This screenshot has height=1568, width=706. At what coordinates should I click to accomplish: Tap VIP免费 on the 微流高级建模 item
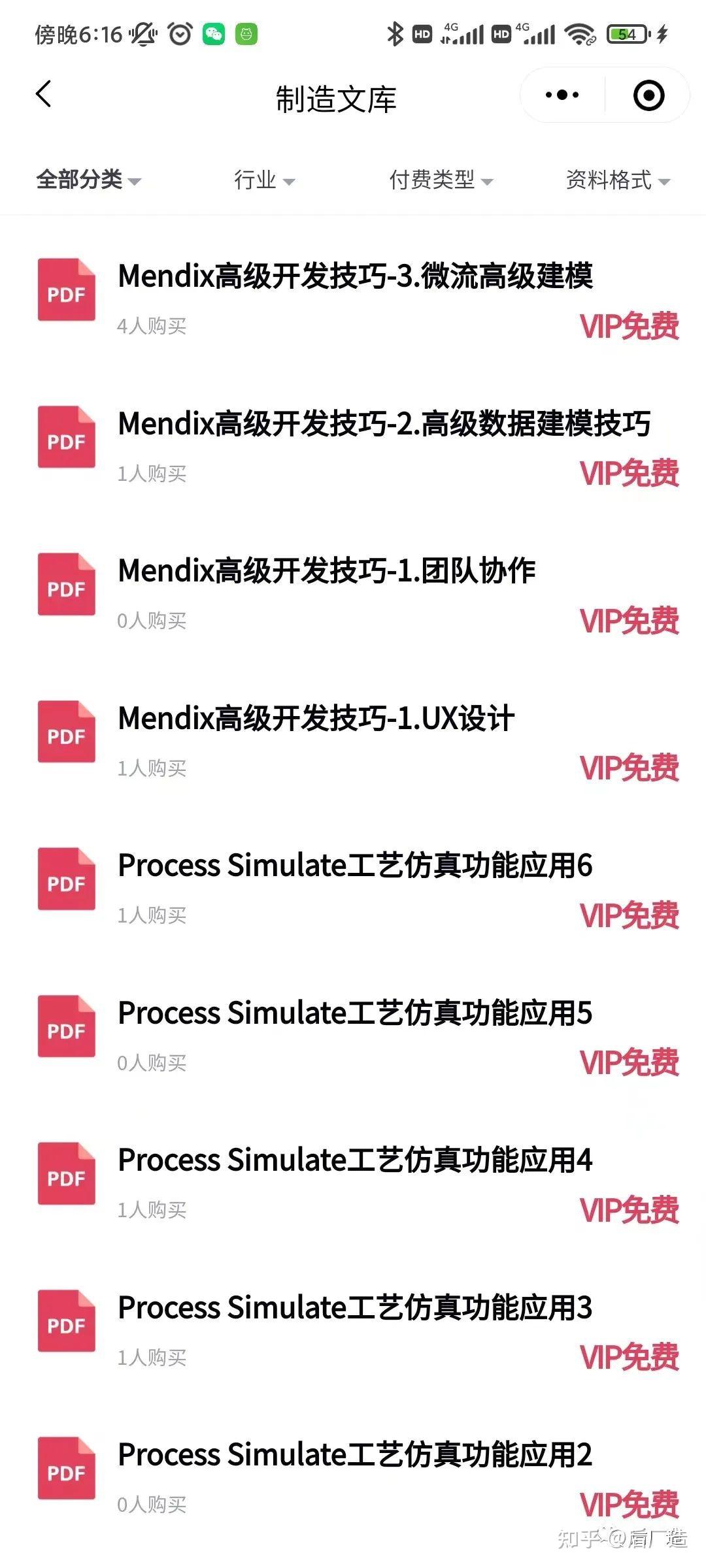630,327
